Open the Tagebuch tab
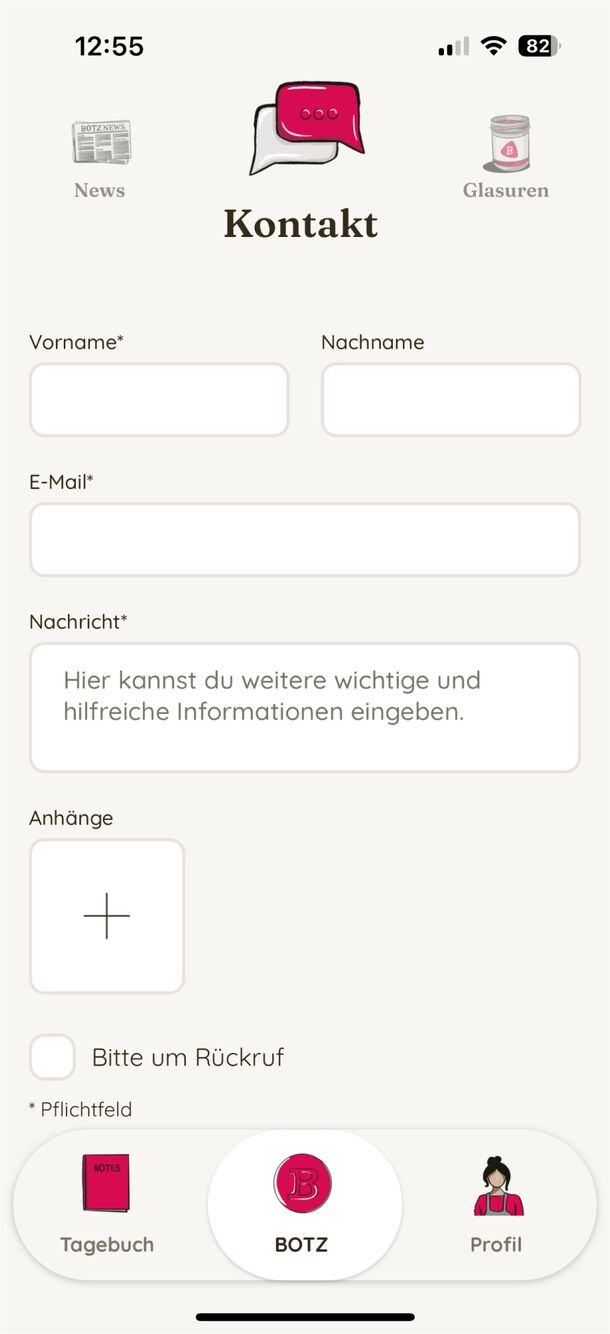 pyautogui.click(x=107, y=1206)
